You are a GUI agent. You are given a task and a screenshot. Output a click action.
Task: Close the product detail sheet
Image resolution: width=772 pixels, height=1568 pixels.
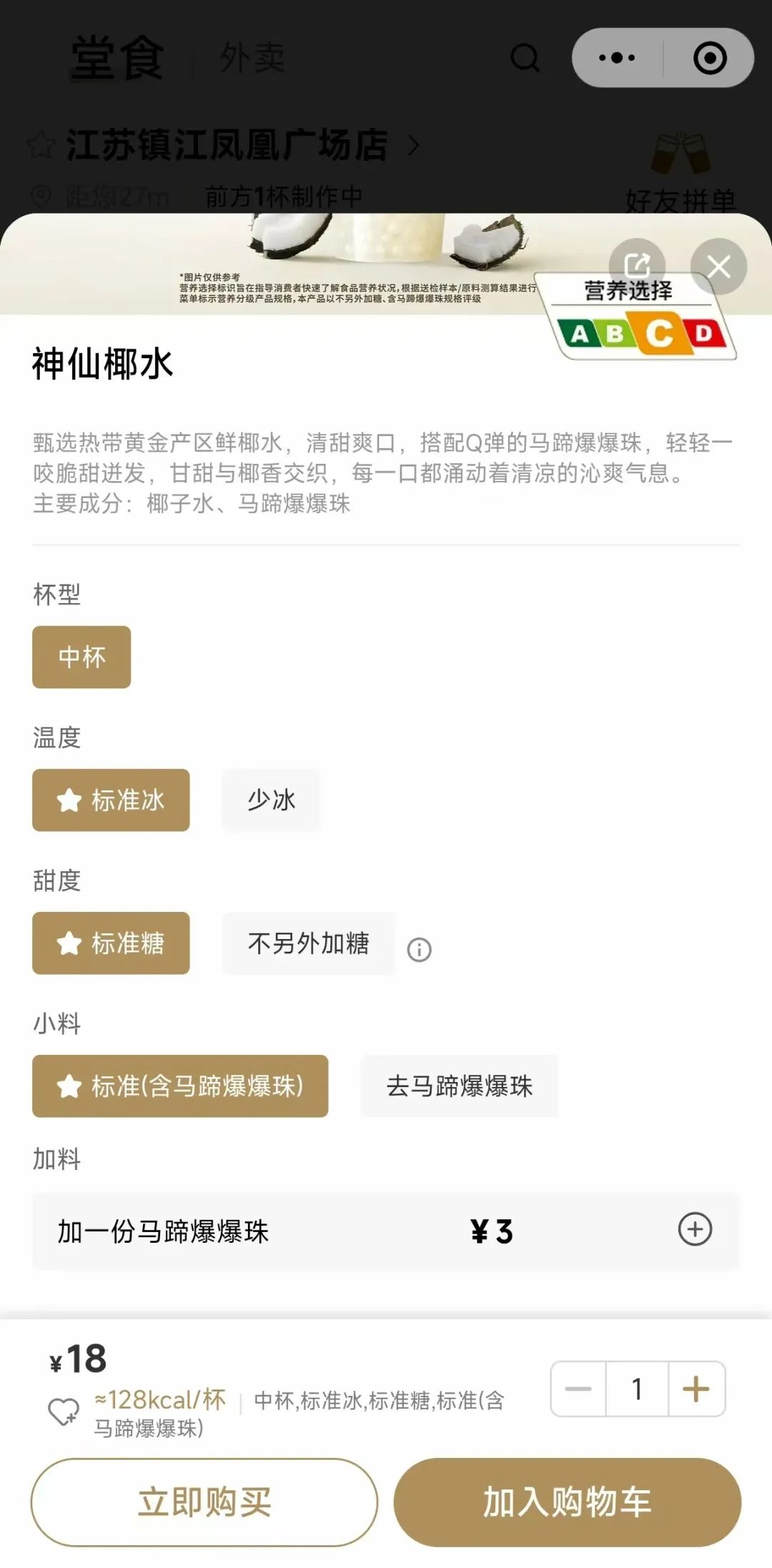718,267
